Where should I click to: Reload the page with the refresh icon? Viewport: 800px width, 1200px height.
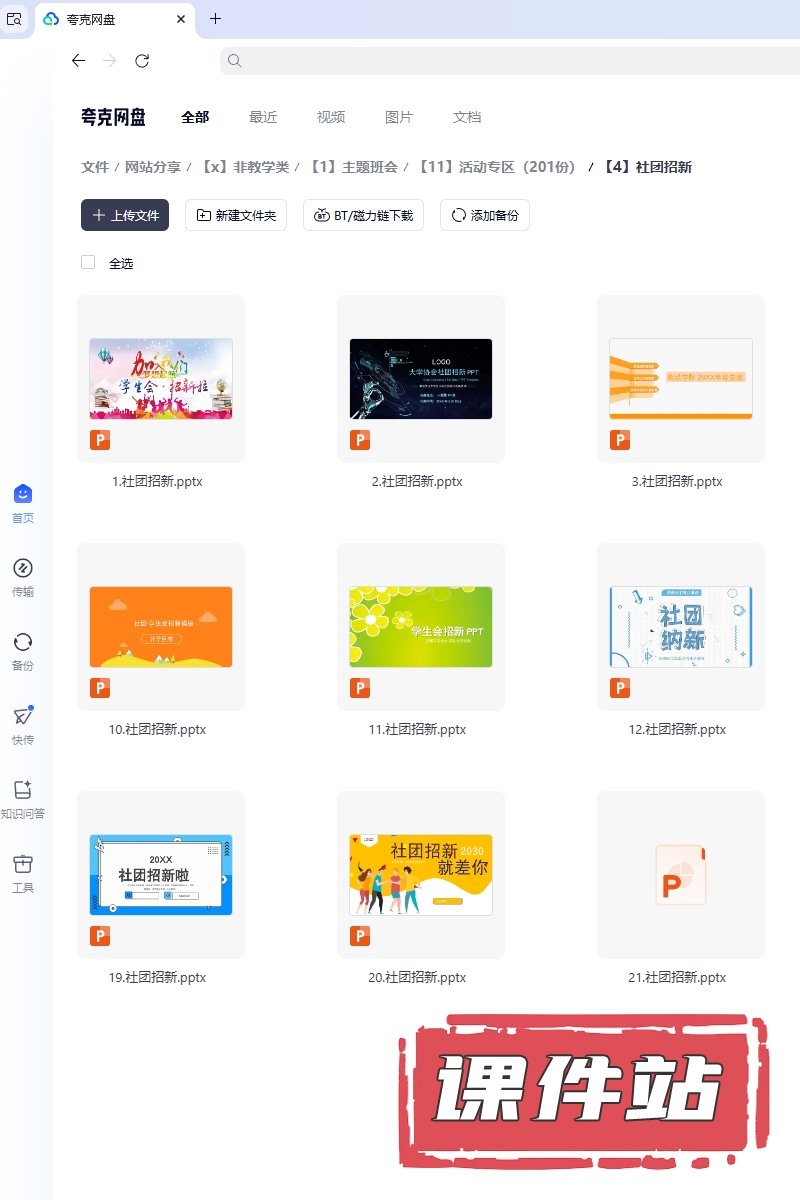coord(142,61)
